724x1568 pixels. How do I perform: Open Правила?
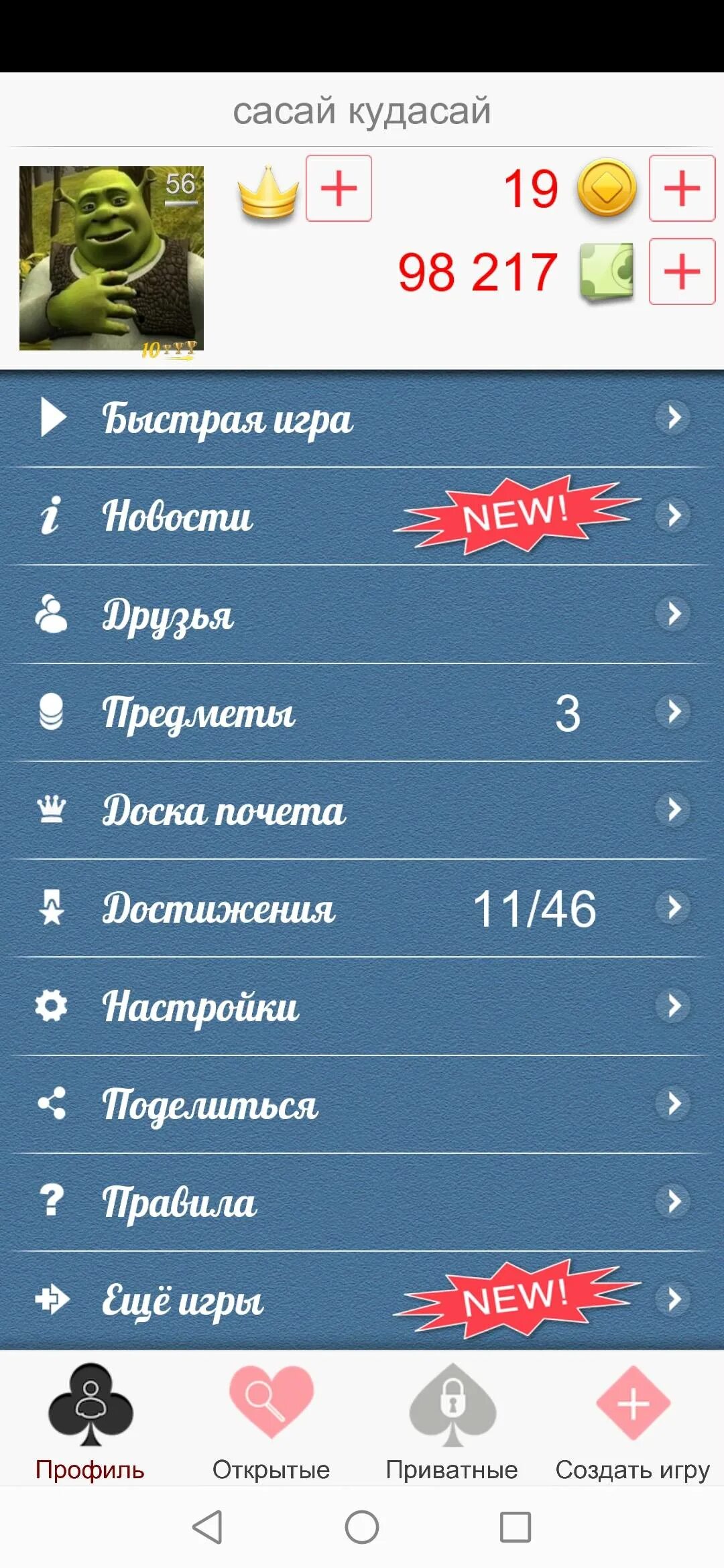[362, 1202]
